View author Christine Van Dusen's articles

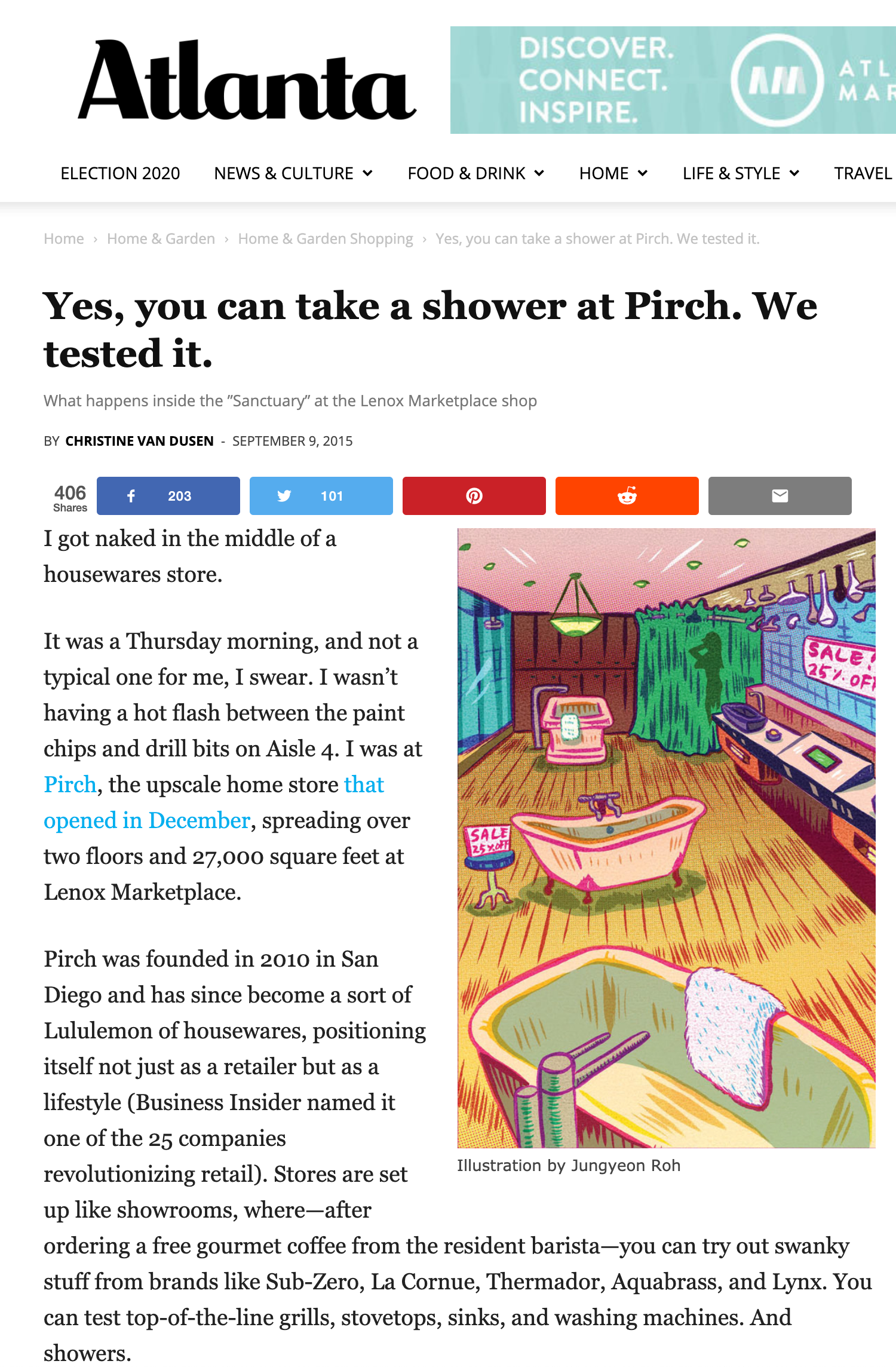tap(139, 441)
